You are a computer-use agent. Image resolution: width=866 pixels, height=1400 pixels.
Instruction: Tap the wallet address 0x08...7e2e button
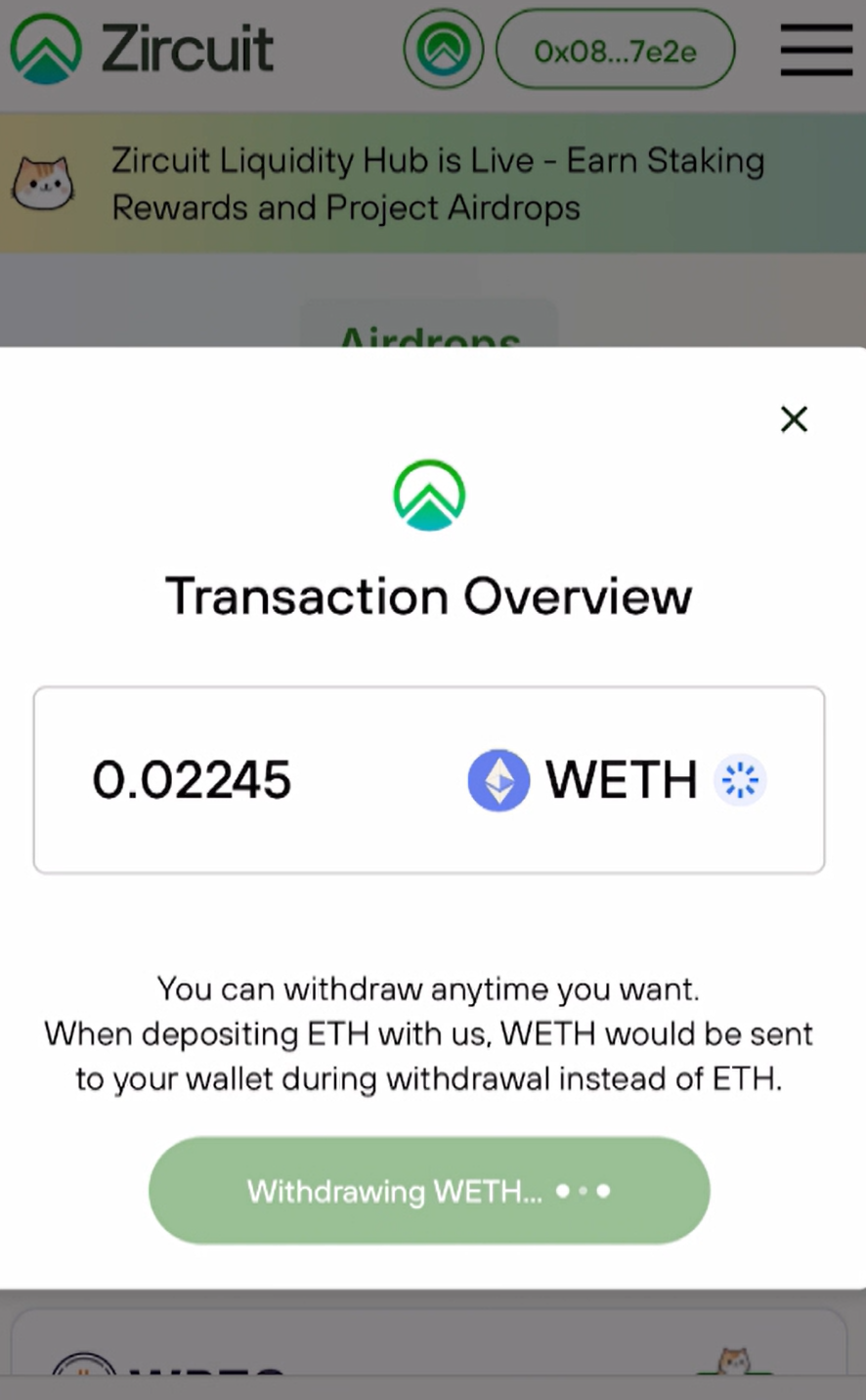615,50
